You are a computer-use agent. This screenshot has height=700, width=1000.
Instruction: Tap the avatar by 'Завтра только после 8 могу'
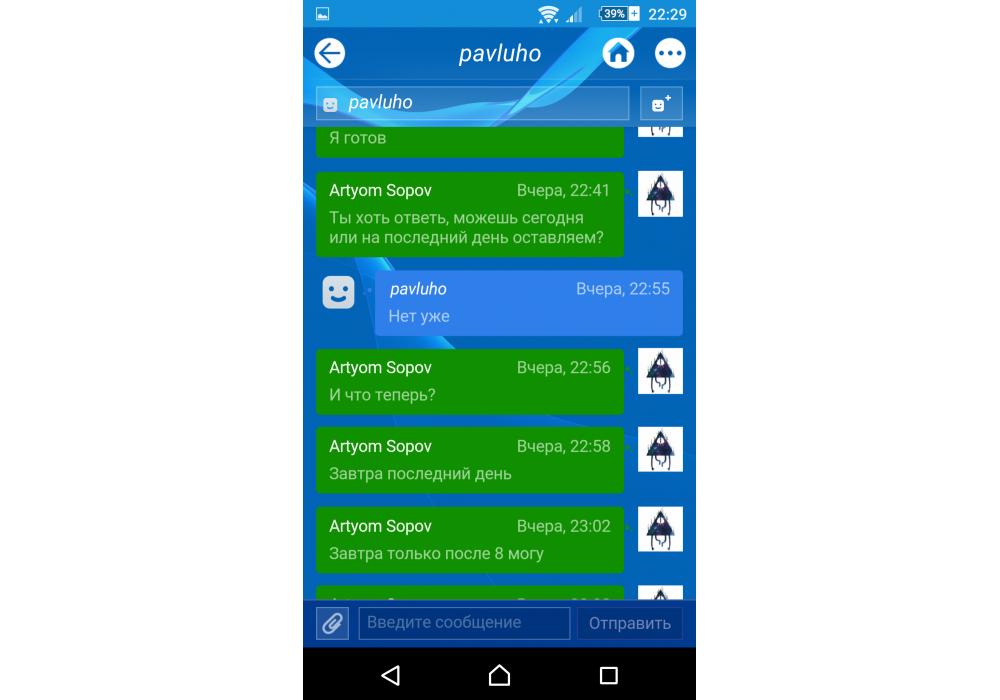pos(660,529)
